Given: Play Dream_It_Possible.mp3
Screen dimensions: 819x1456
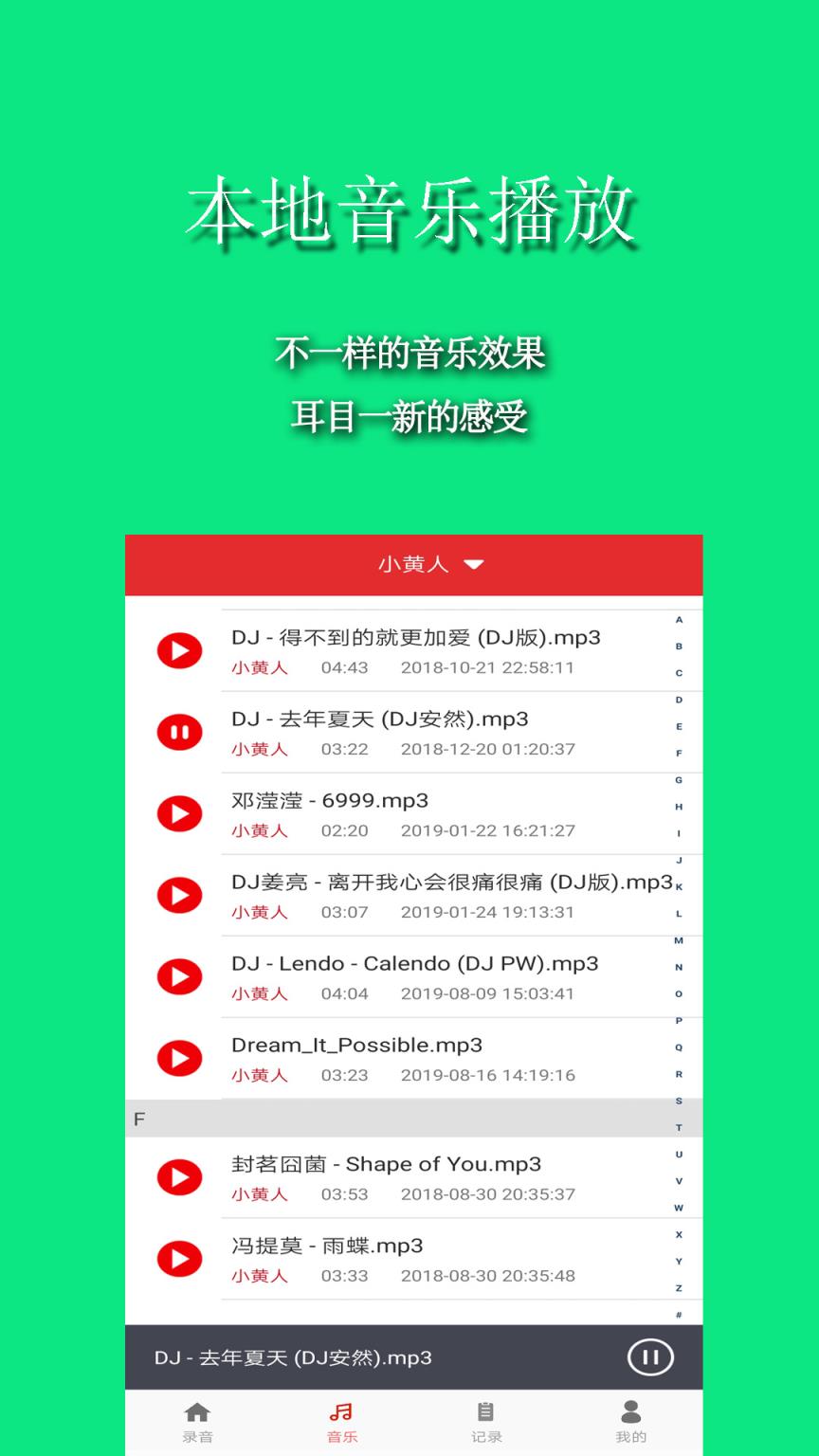Looking at the screenshot, I should 179,1058.
